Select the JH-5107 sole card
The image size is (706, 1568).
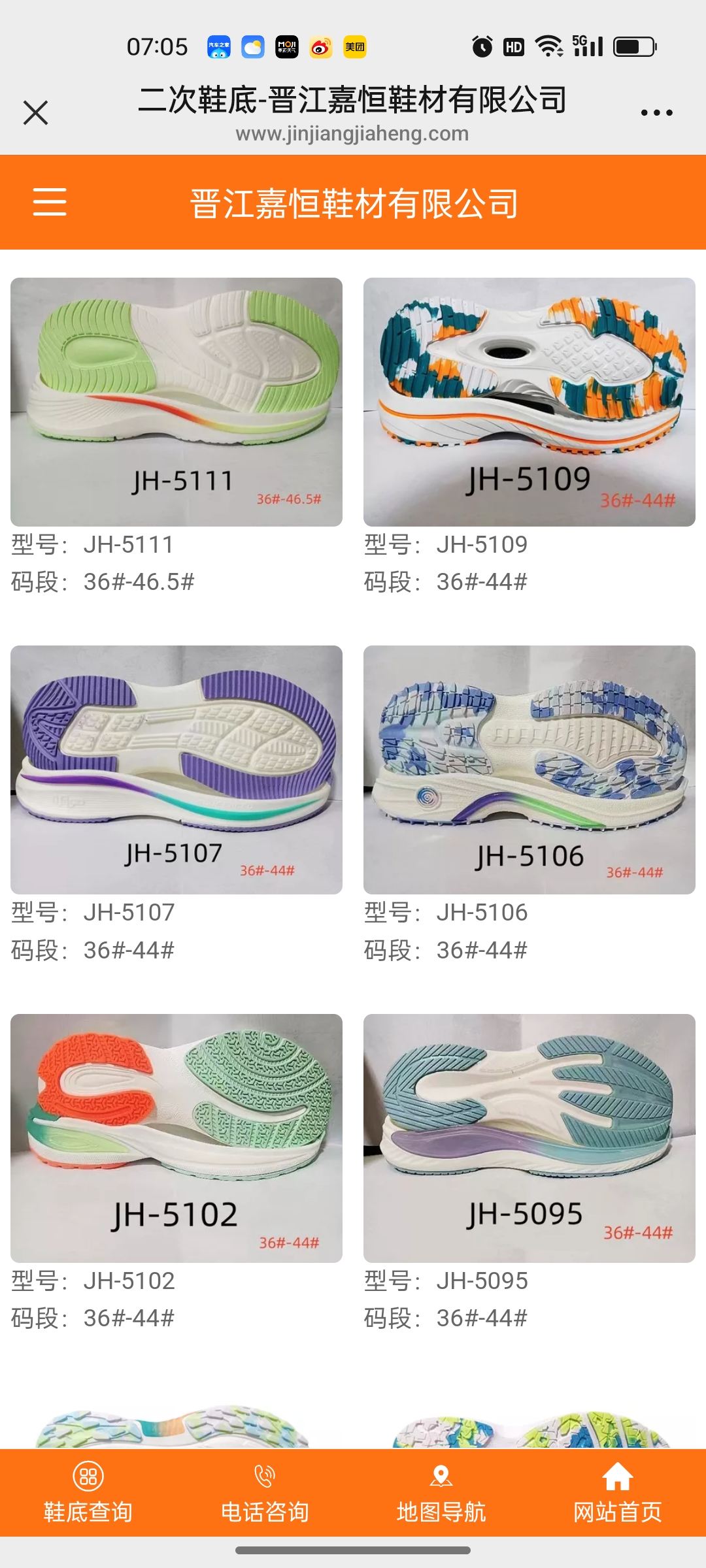coord(176,770)
